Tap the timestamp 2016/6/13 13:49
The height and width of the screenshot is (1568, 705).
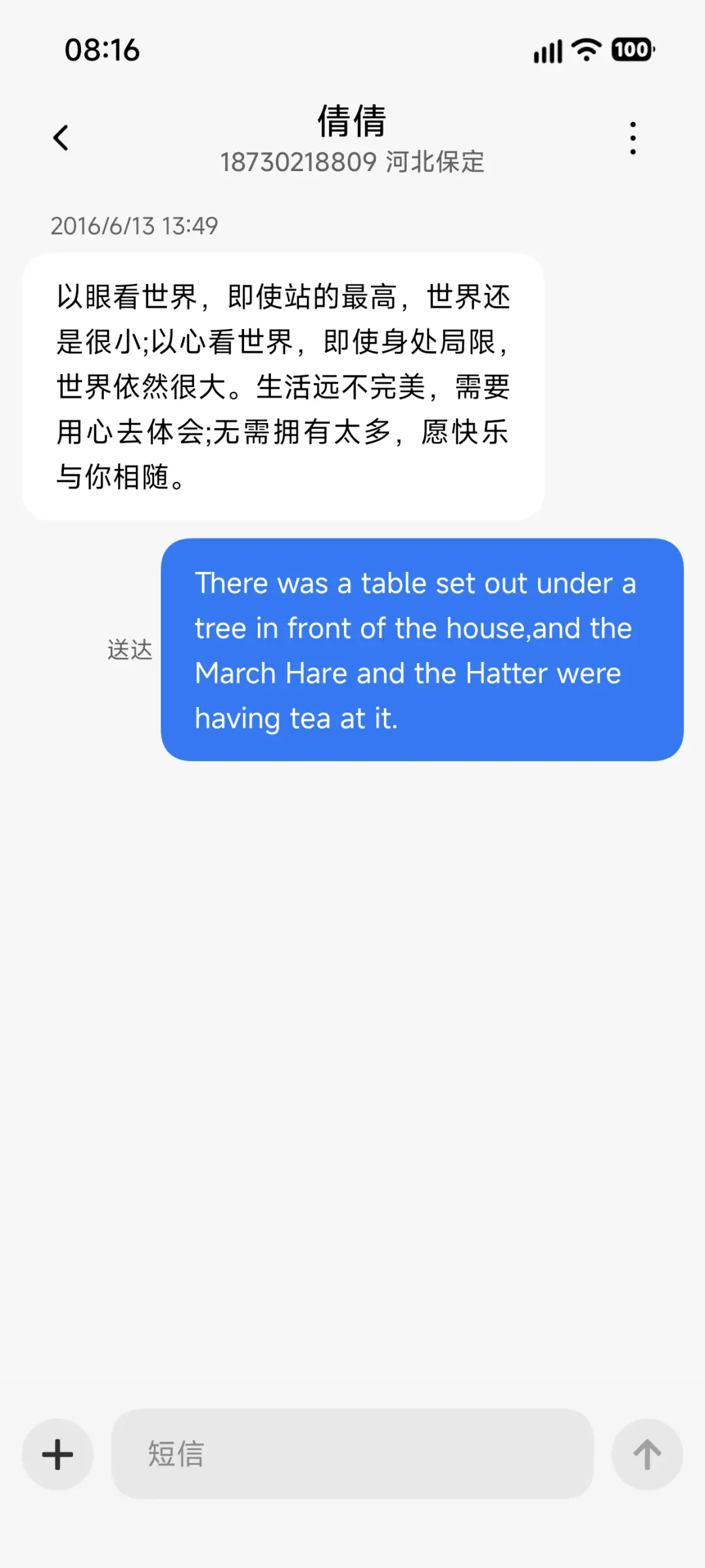click(x=134, y=227)
